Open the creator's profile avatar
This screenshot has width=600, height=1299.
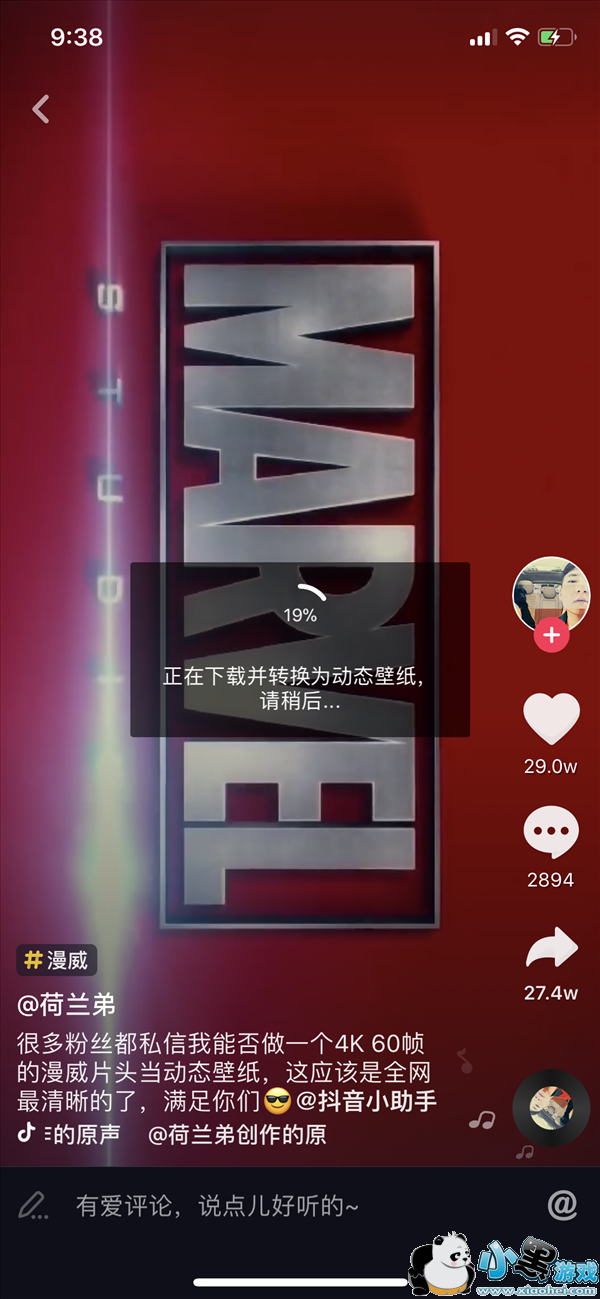coord(551,596)
